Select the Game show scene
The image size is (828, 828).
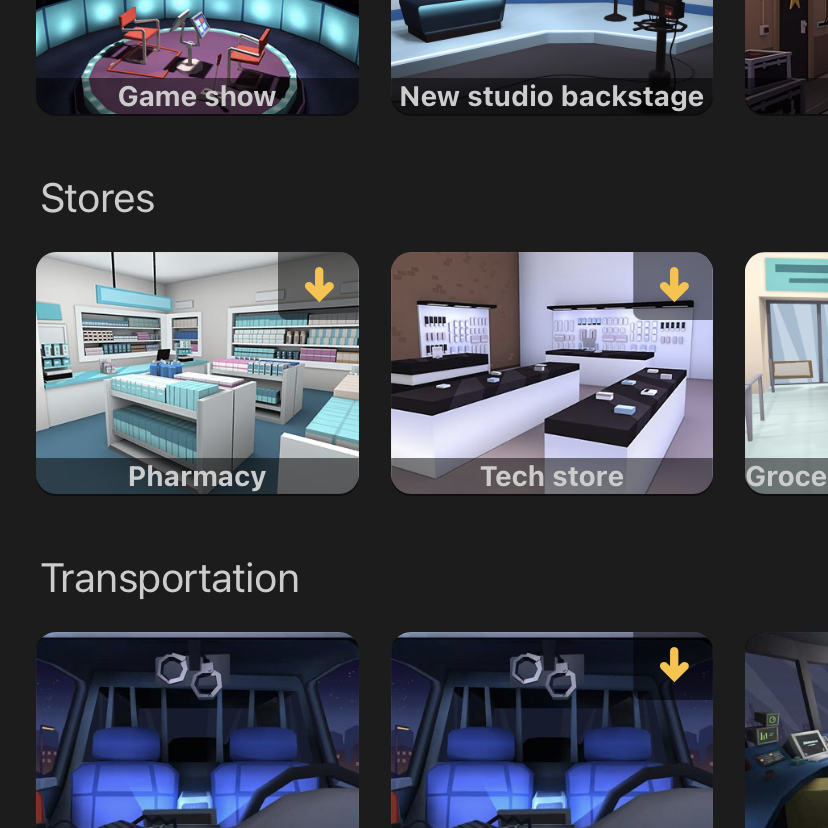pos(197,56)
